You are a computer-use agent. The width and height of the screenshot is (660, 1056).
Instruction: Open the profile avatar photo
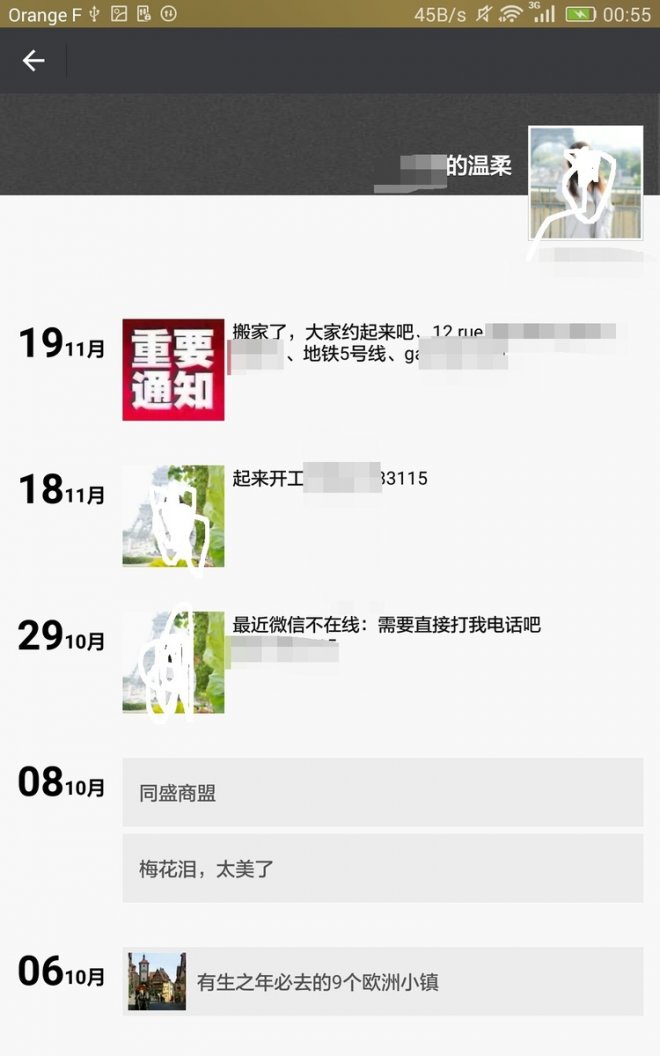coord(585,183)
